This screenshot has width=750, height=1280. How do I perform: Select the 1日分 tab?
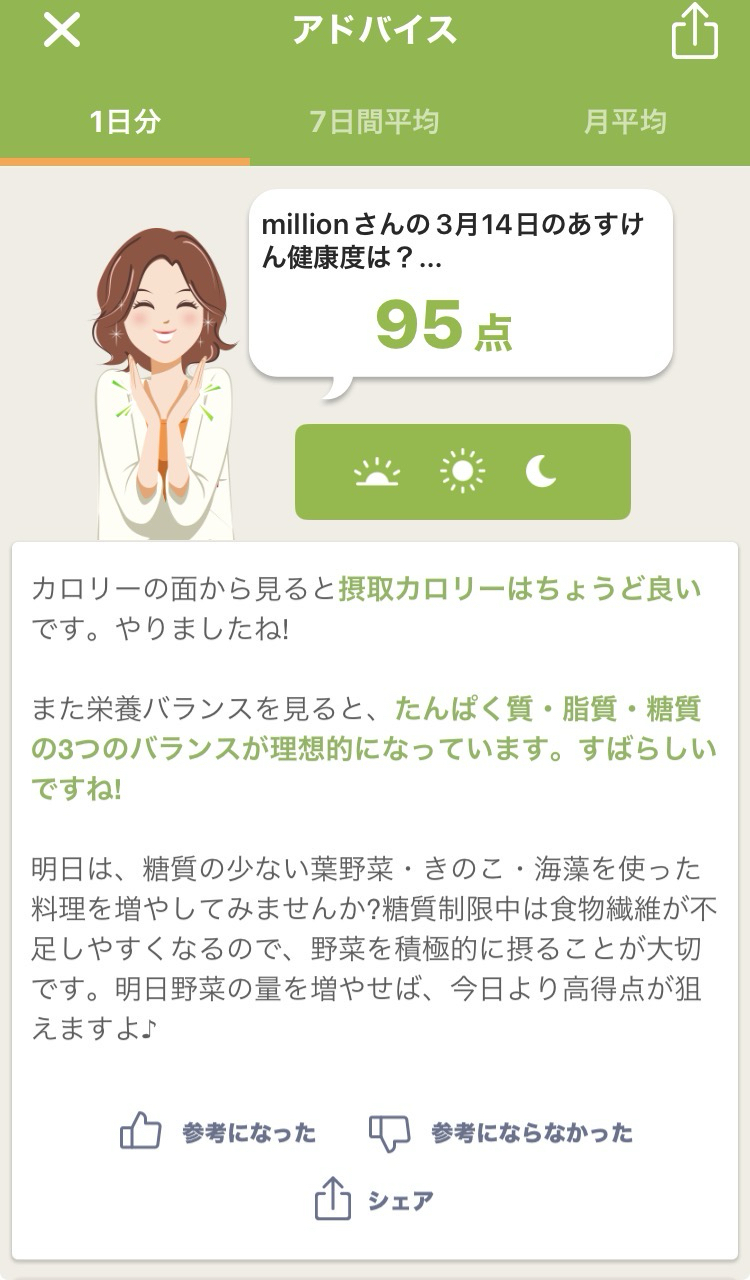(125, 122)
